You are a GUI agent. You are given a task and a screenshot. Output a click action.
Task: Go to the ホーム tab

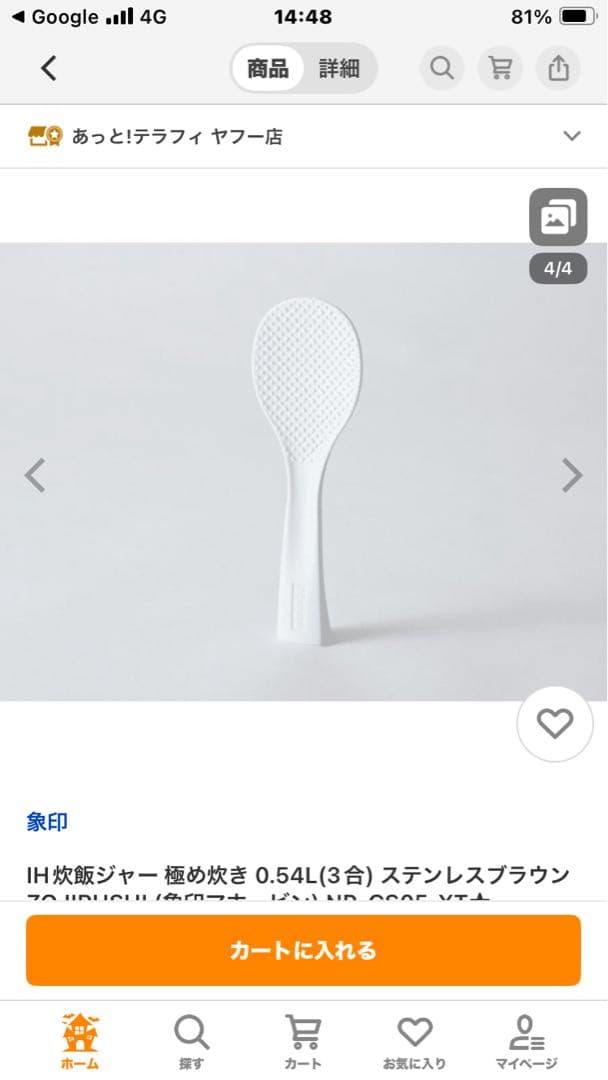pos(80,1040)
